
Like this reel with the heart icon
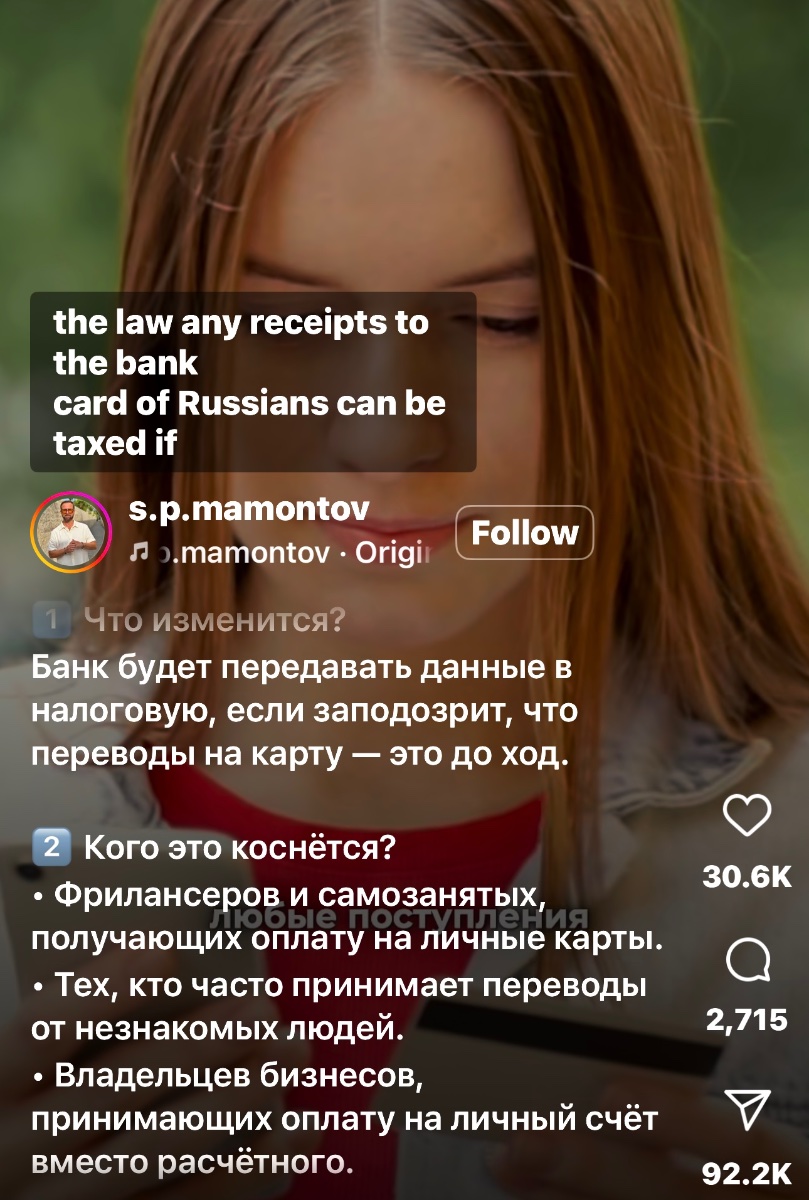[x=746, y=816]
